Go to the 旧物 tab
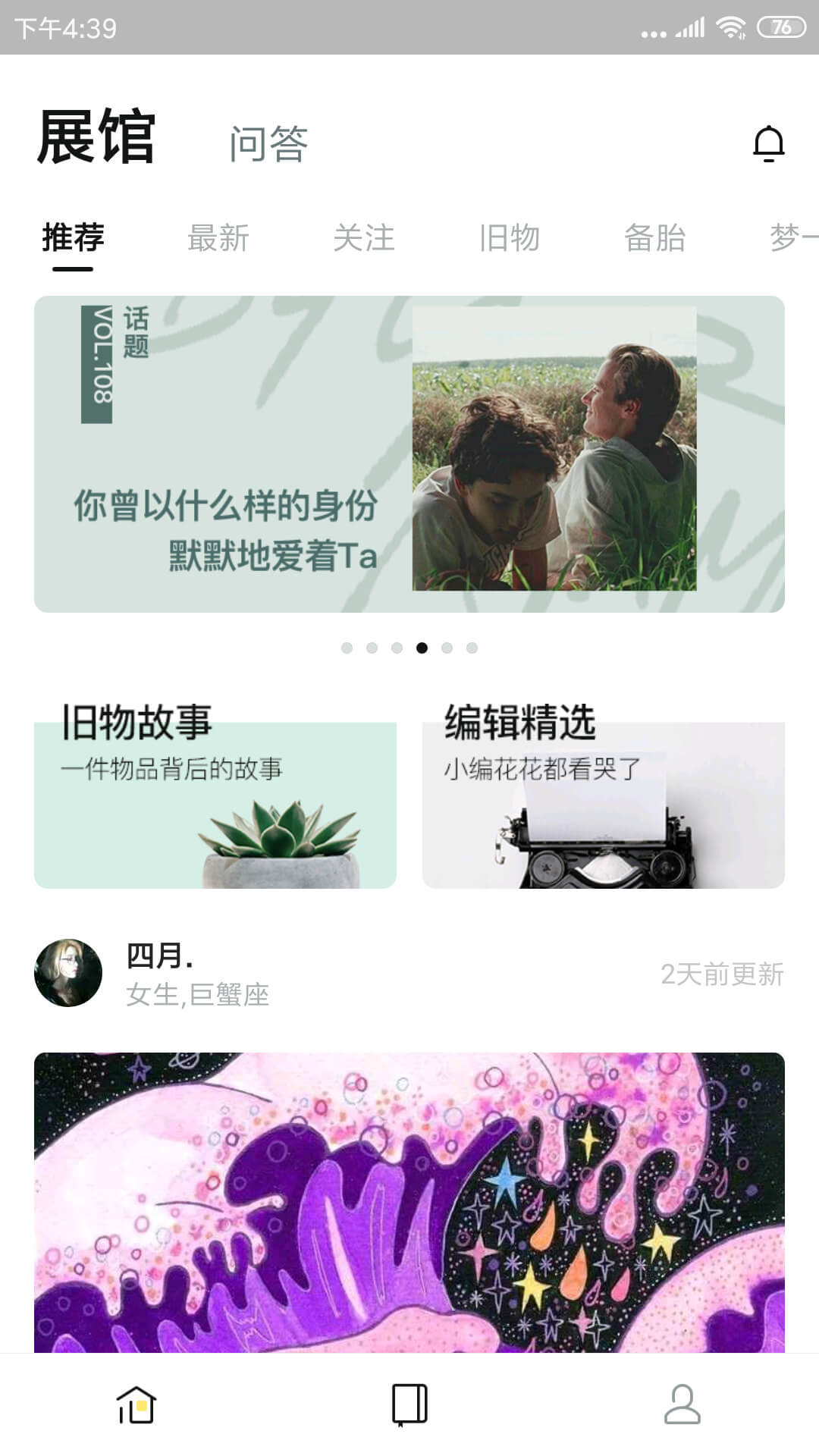819x1456 pixels. tap(510, 237)
